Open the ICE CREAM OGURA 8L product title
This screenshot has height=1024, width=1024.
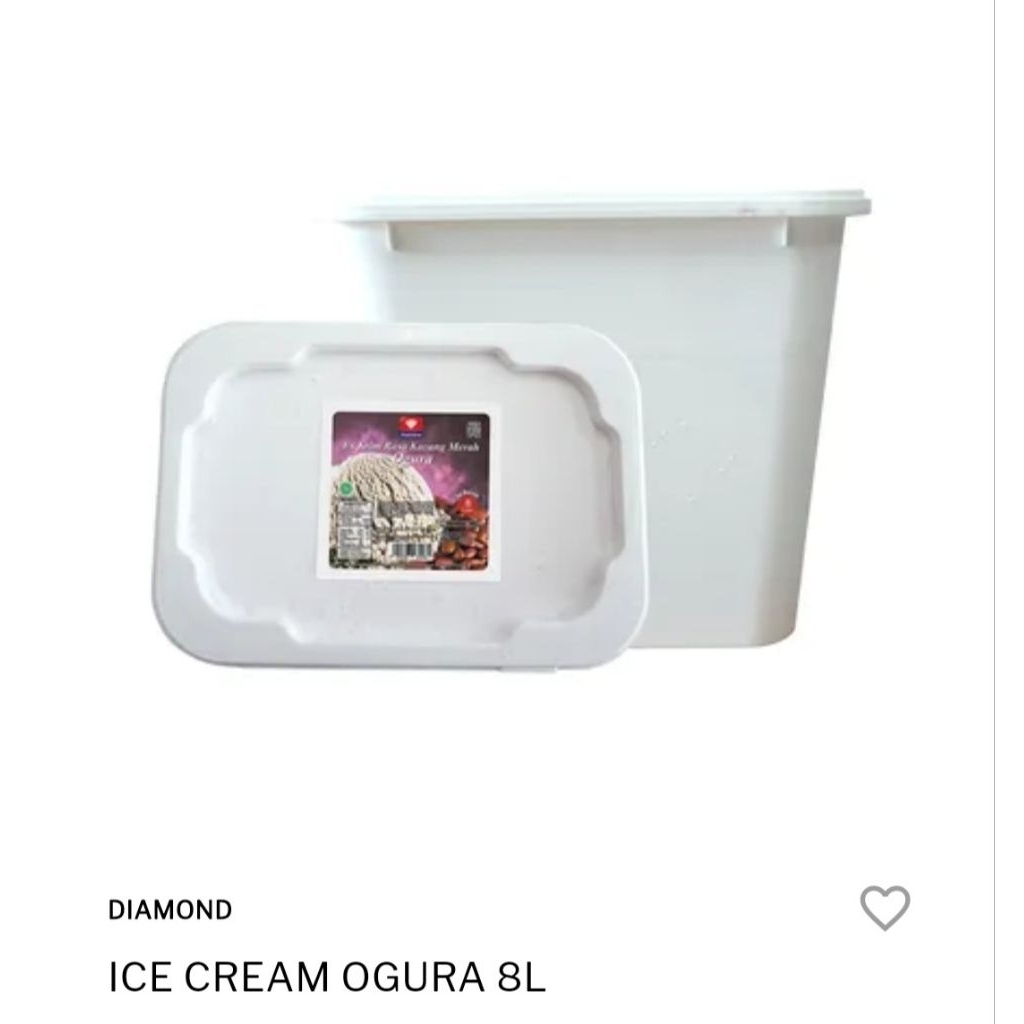pos(327,977)
